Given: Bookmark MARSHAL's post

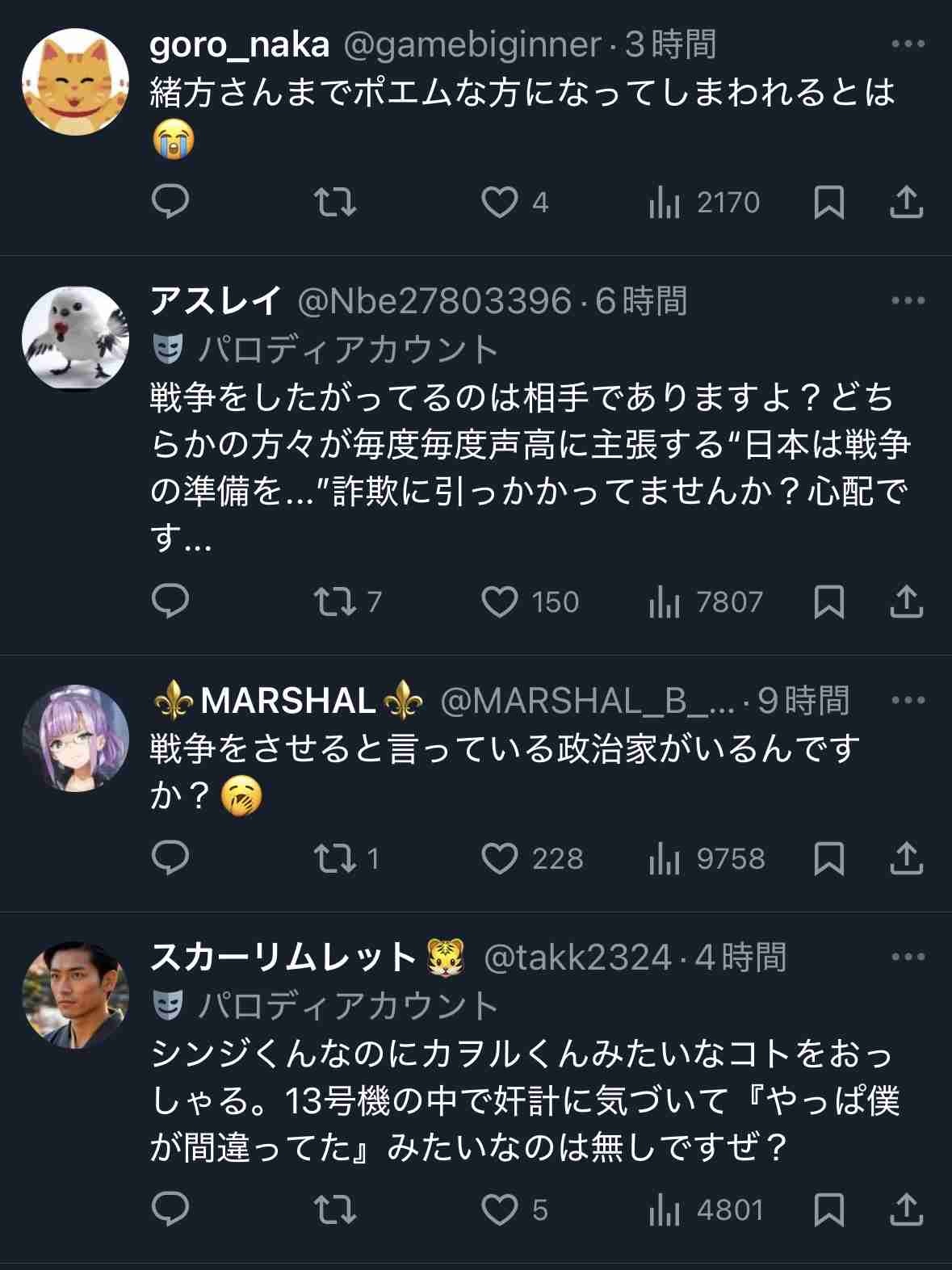Looking at the screenshot, I should point(828,858).
